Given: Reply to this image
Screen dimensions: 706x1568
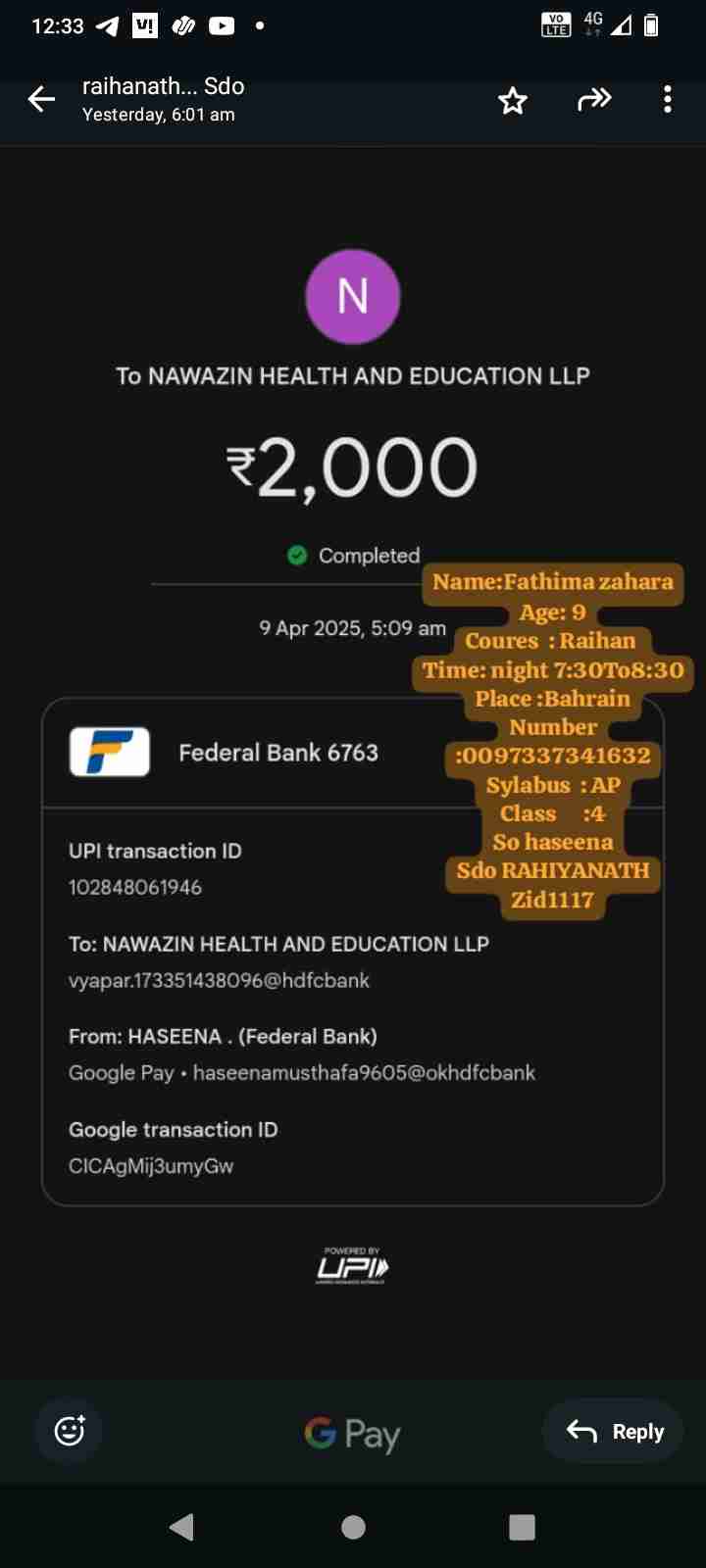Looking at the screenshot, I should point(615,1432).
